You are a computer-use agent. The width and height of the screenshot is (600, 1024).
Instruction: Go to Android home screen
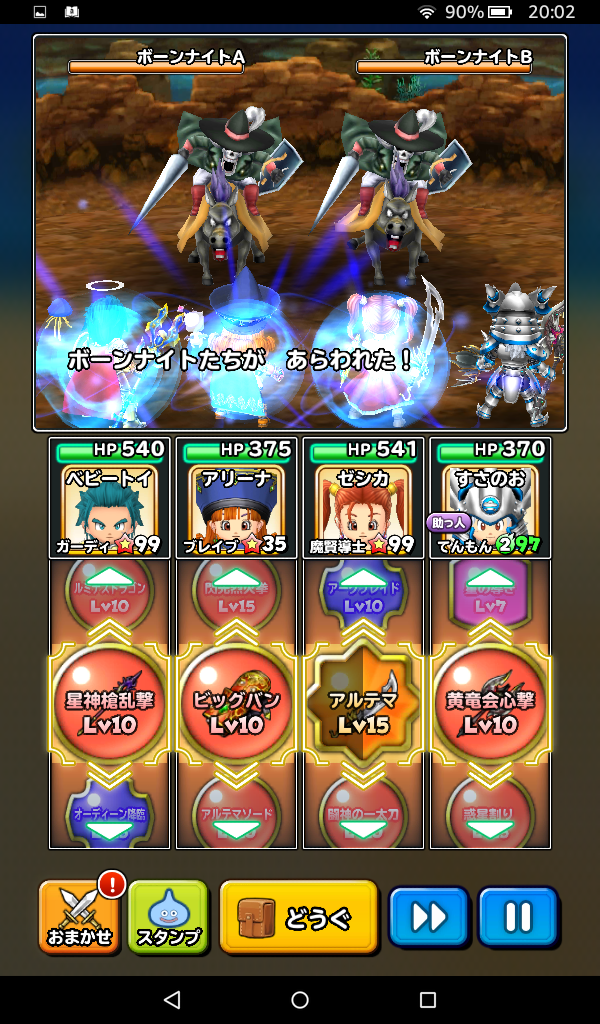tap(300, 999)
